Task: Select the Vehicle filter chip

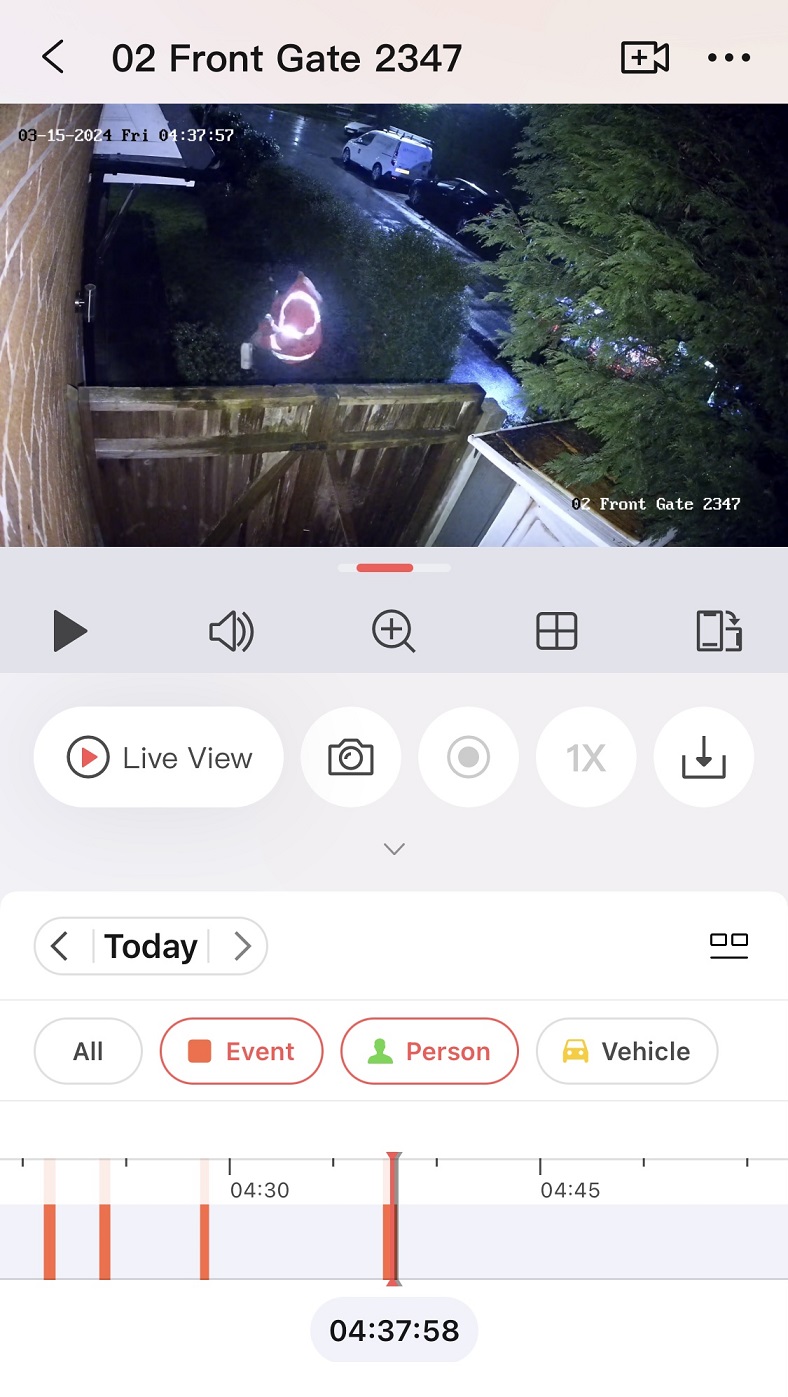Action: (x=627, y=1051)
